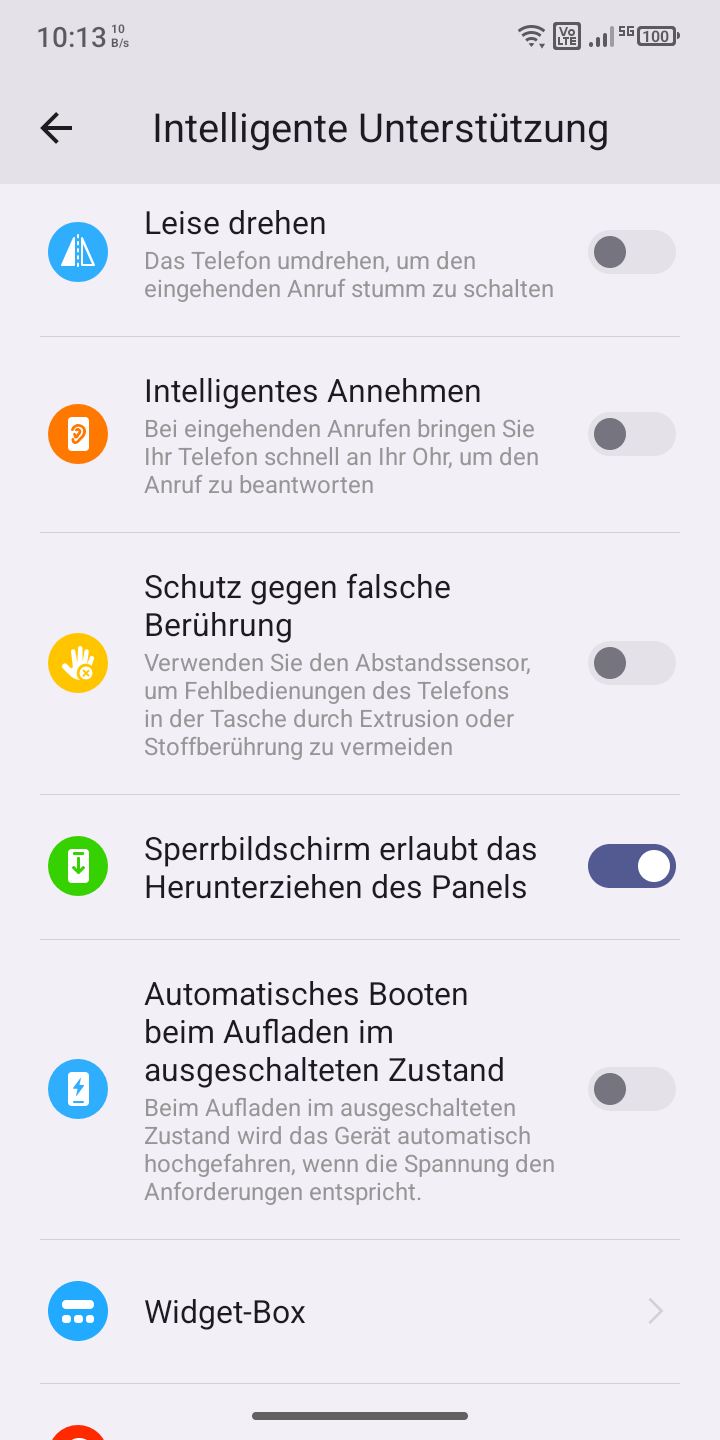The width and height of the screenshot is (720, 1440).
Task: Go back using the arrow icon
Action: (57, 128)
